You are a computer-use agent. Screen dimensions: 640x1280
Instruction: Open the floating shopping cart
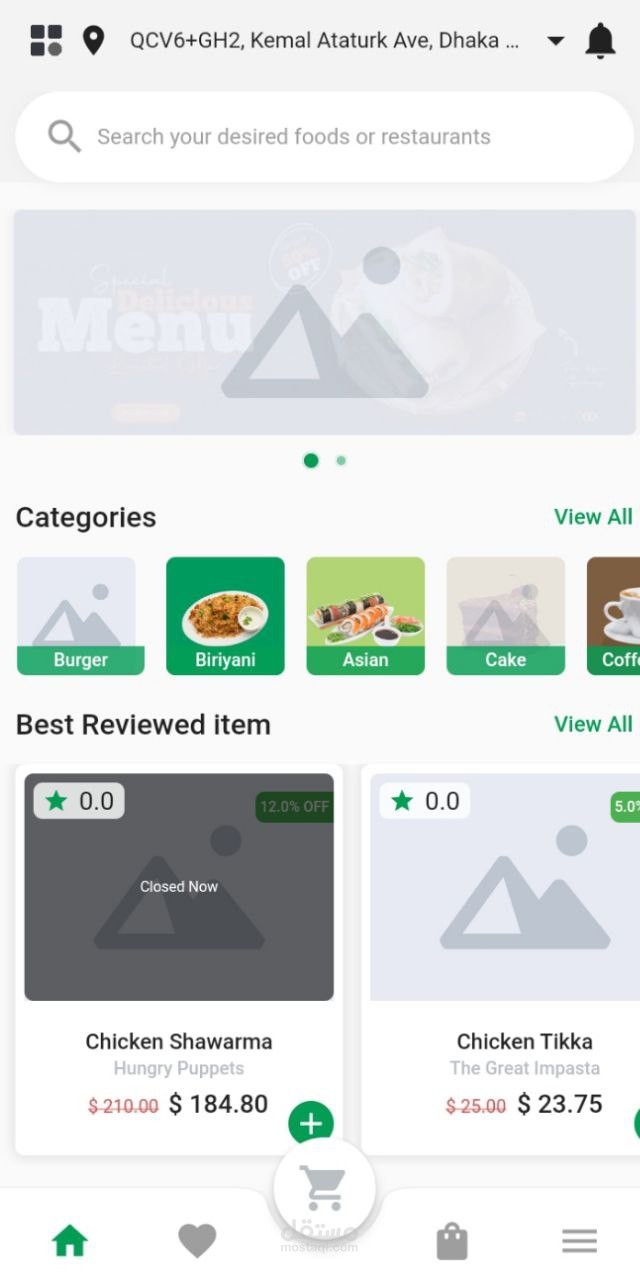[324, 1187]
